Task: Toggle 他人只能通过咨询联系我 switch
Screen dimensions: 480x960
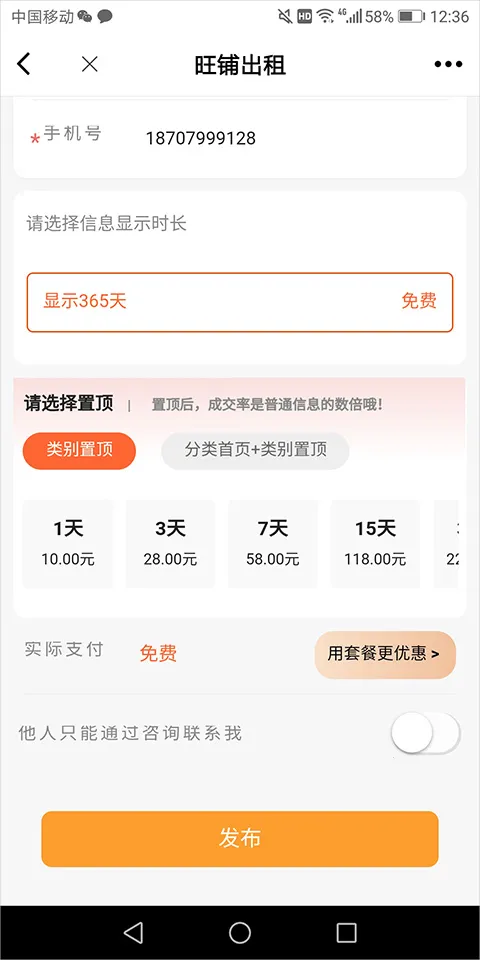Action: pyautogui.click(x=426, y=733)
